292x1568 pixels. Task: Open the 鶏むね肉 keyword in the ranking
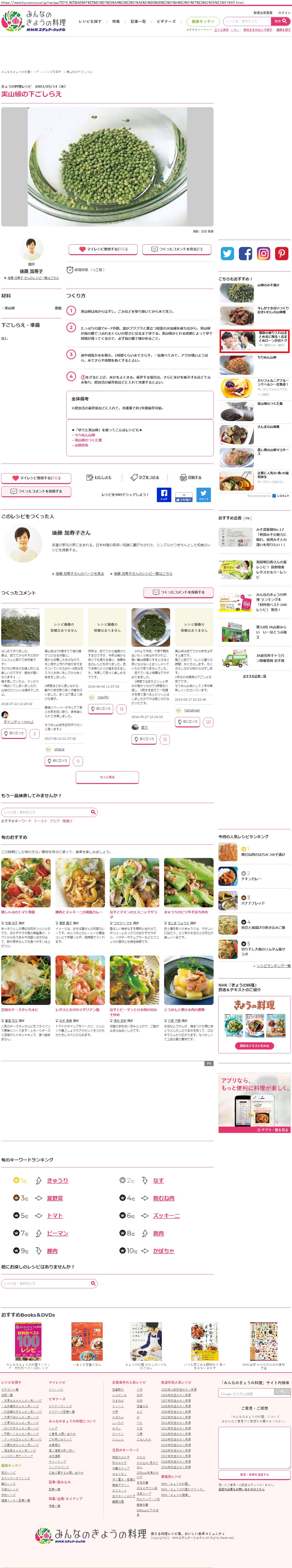tap(163, 1198)
